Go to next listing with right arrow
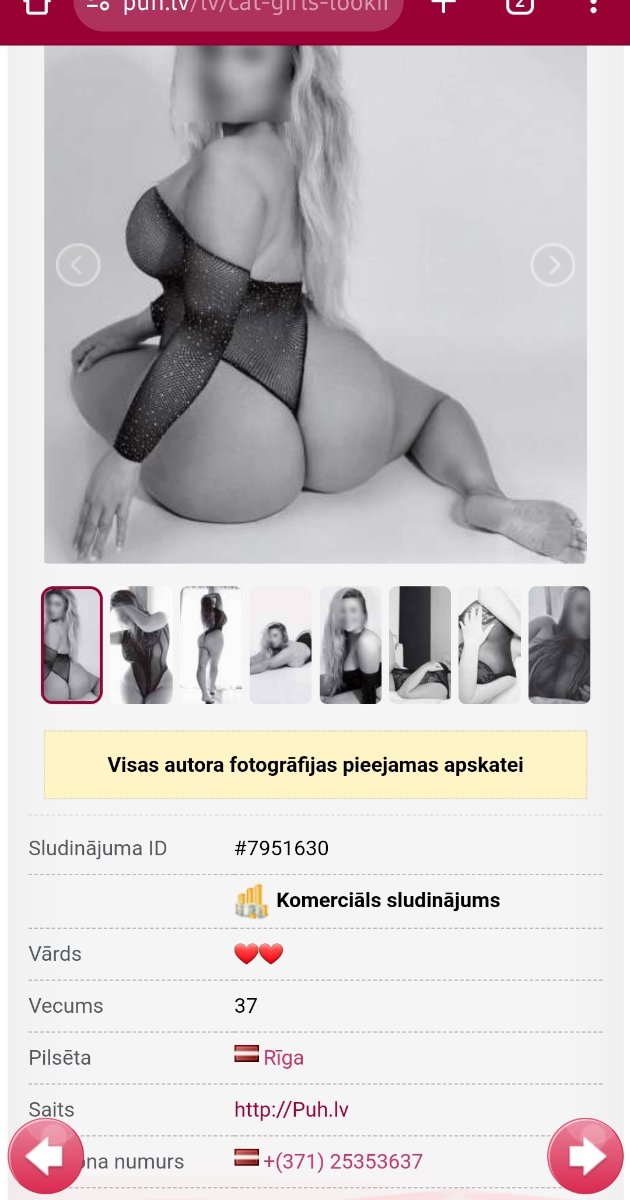The height and width of the screenshot is (1200, 630). pyautogui.click(x=586, y=1157)
